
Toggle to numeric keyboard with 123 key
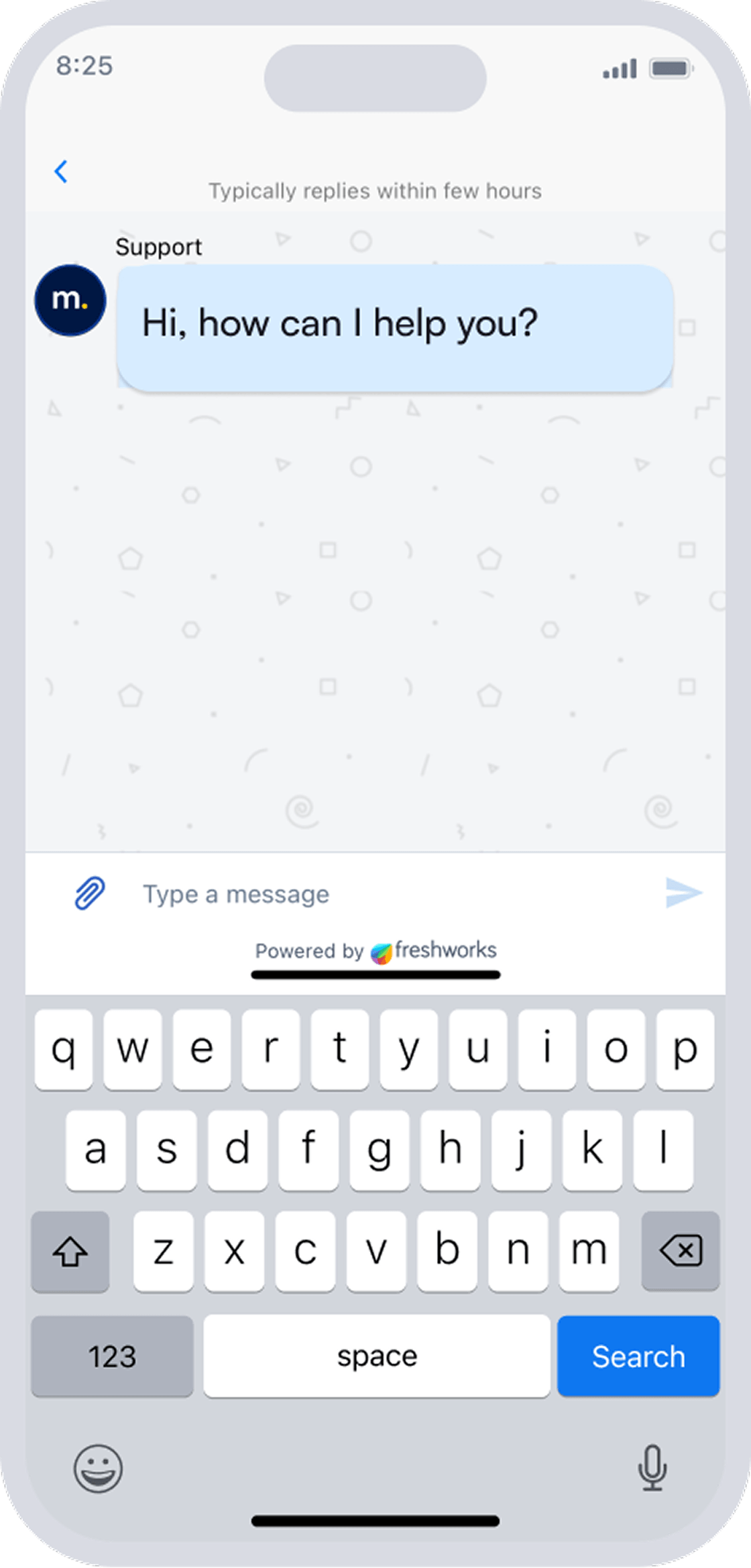pos(112,1355)
